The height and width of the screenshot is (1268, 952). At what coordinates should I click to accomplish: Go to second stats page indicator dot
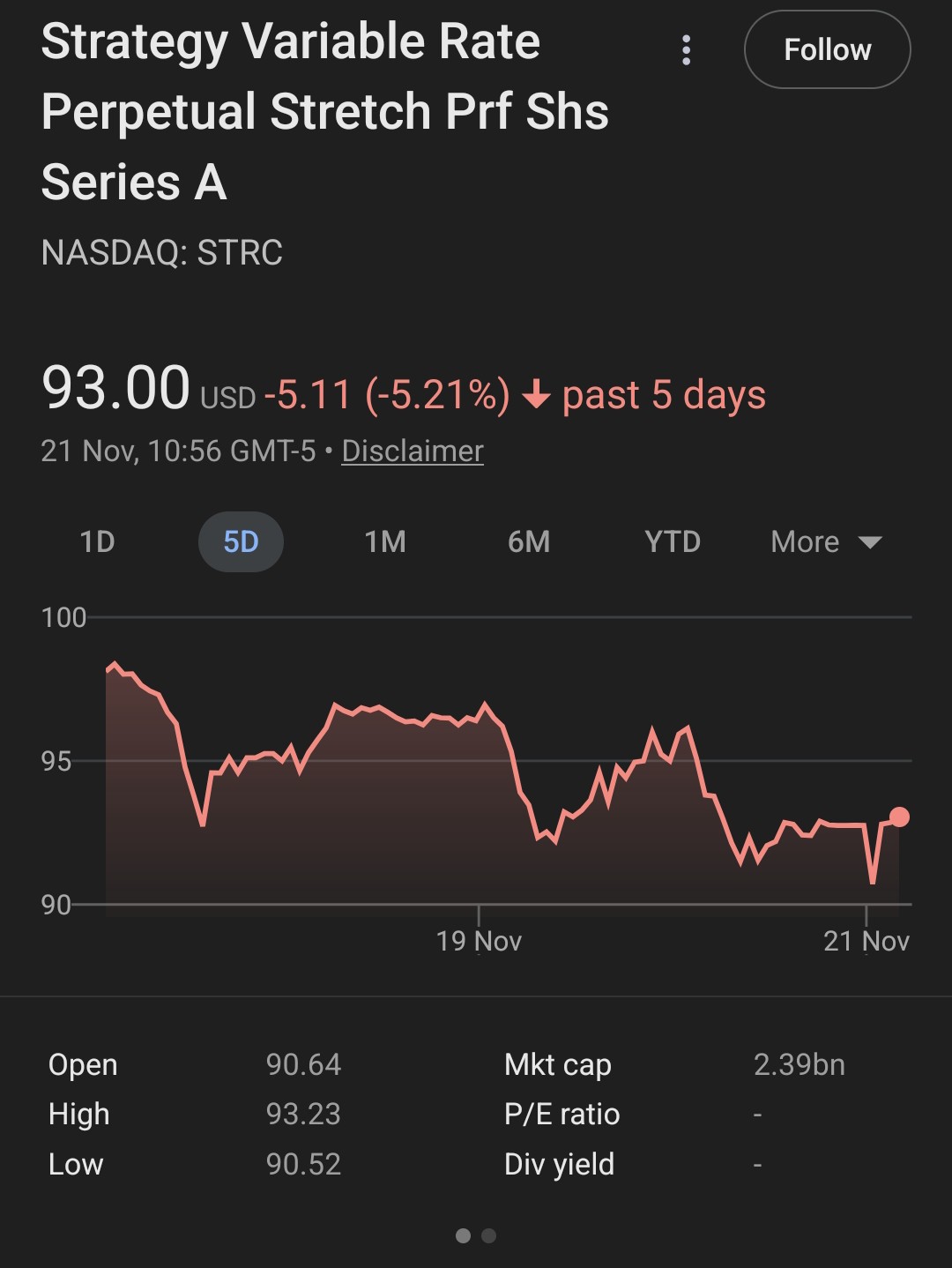[489, 1235]
